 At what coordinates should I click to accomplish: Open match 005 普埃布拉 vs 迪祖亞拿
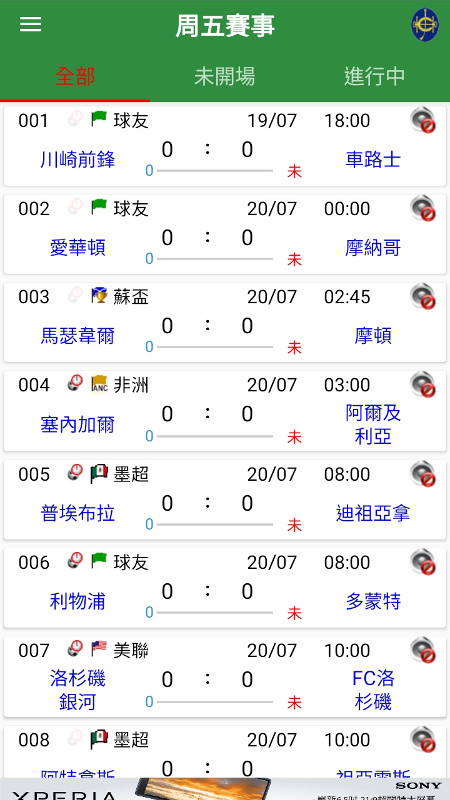coord(225,500)
